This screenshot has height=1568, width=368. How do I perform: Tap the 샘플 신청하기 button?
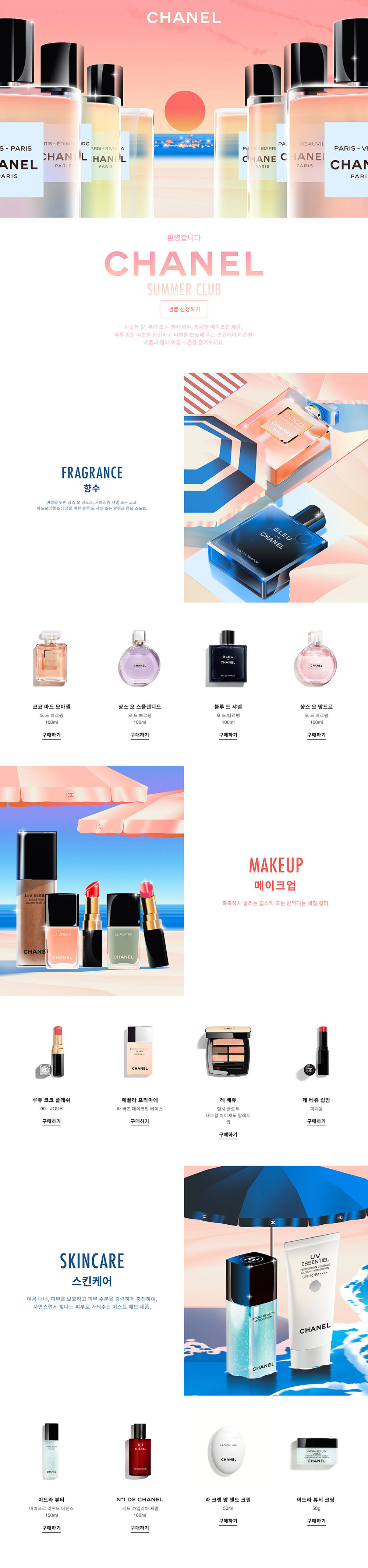pyautogui.click(x=184, y=309)
